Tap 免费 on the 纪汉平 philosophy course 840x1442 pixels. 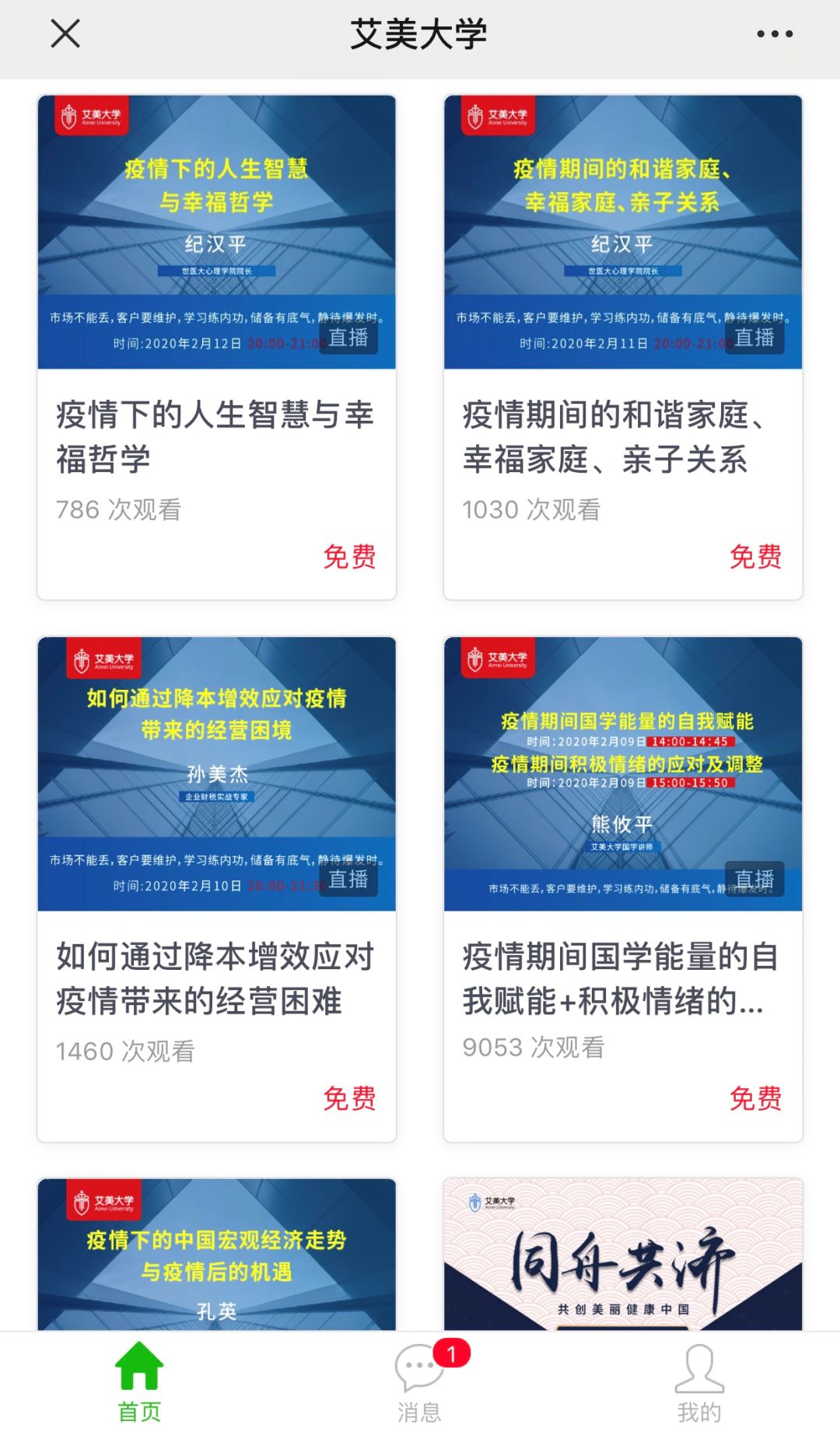(352, 557)
